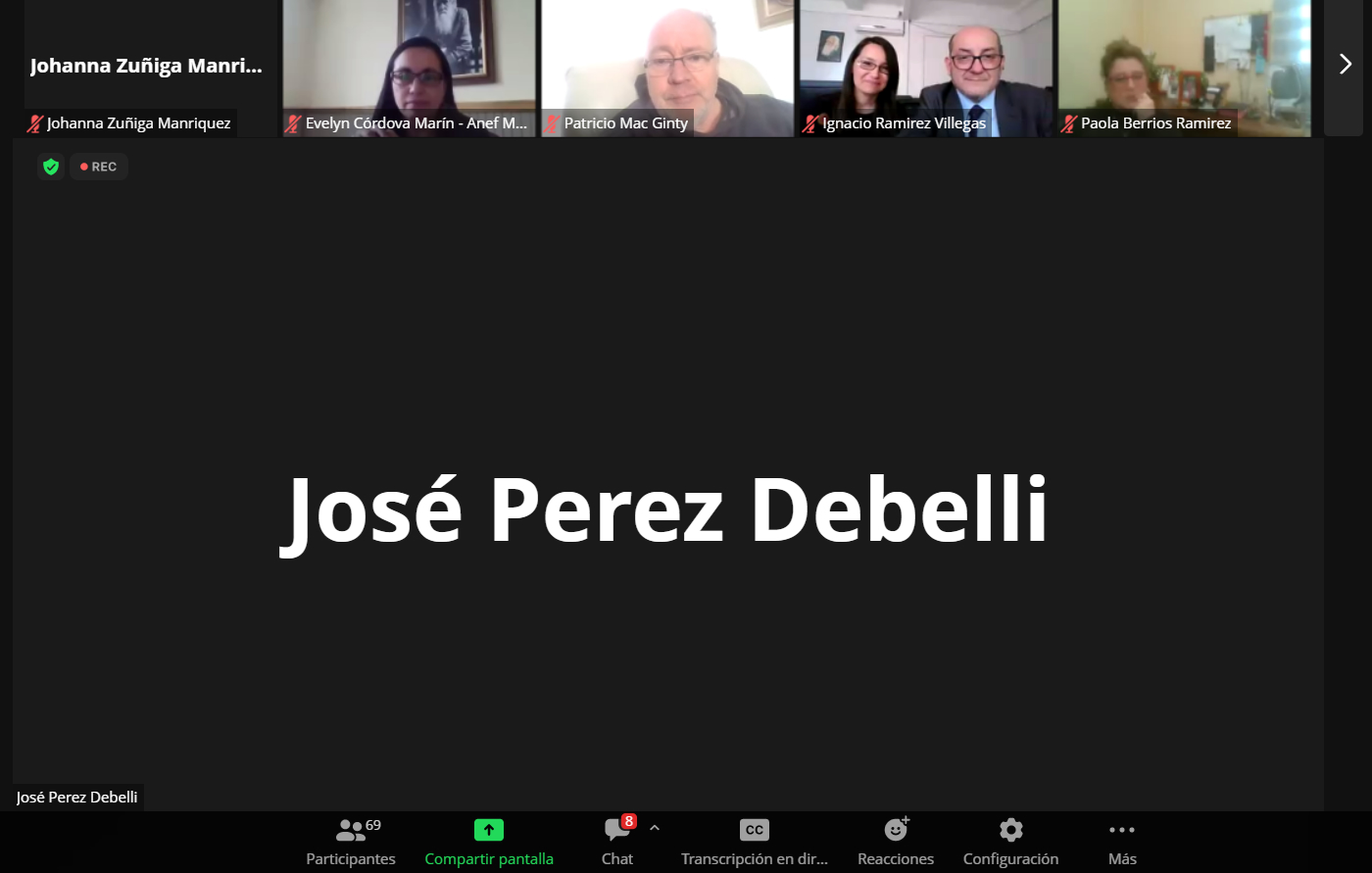Open the green security shield info
The height and width of the screenshot is (873, 1372).
click(51, 167)
